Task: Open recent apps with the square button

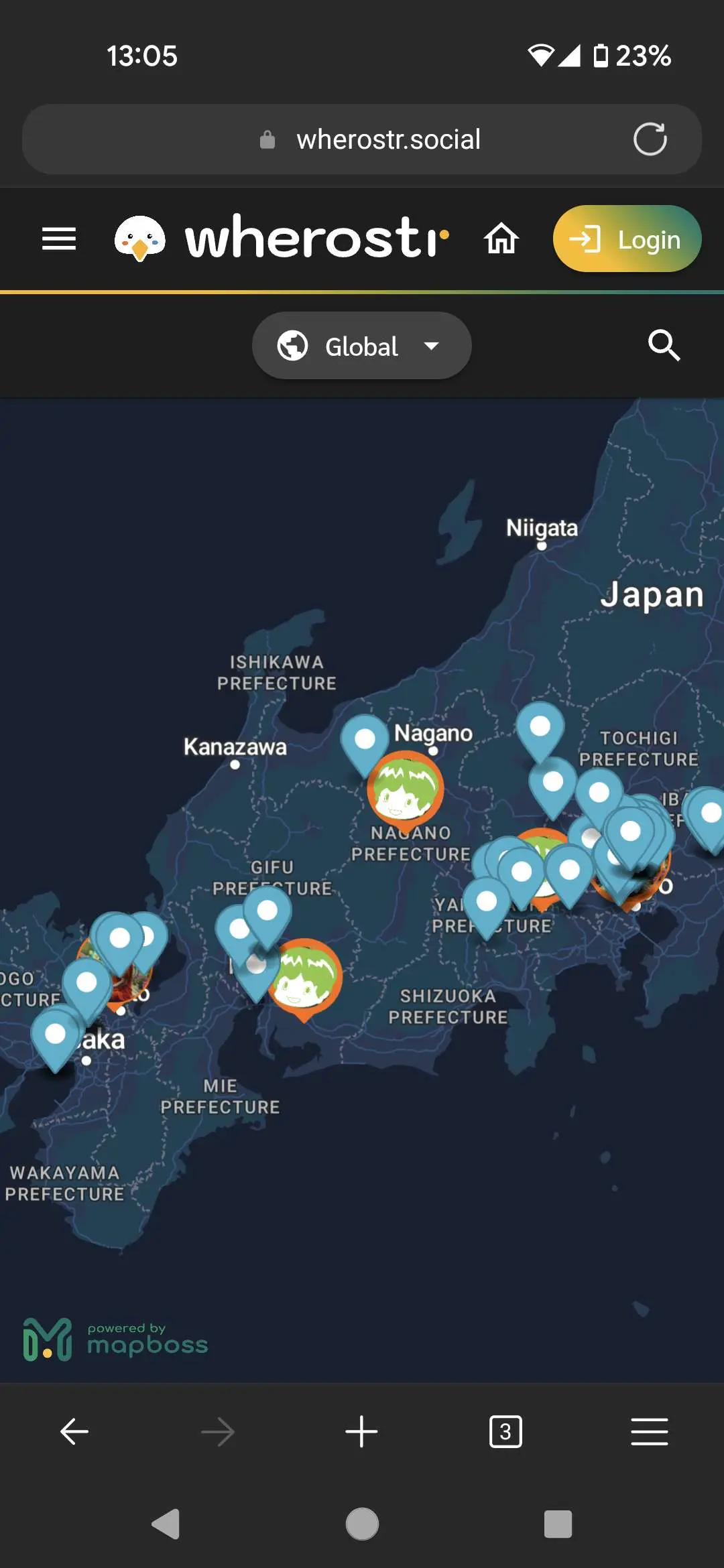Action: click(x=558, y=1524)
